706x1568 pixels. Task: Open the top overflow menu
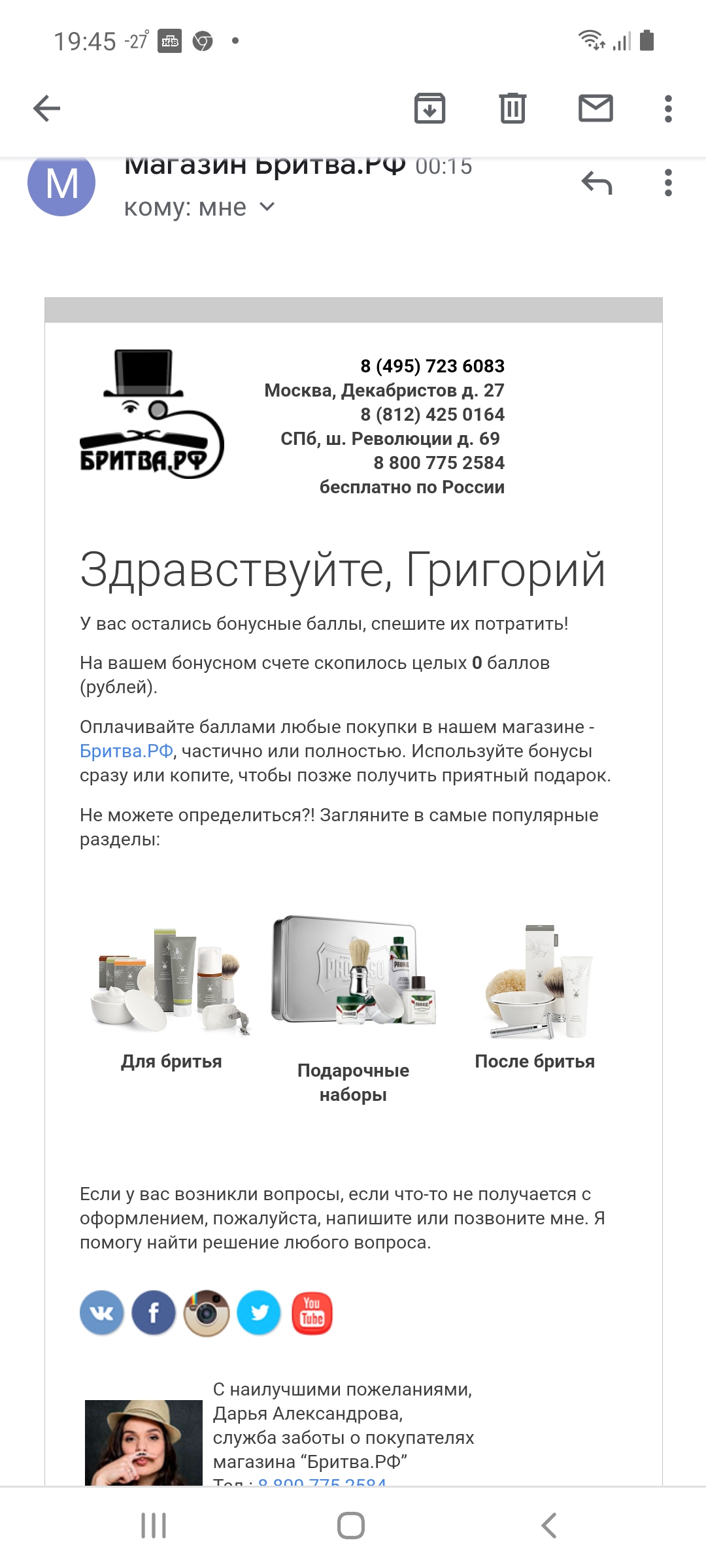(x=668, y=108)
